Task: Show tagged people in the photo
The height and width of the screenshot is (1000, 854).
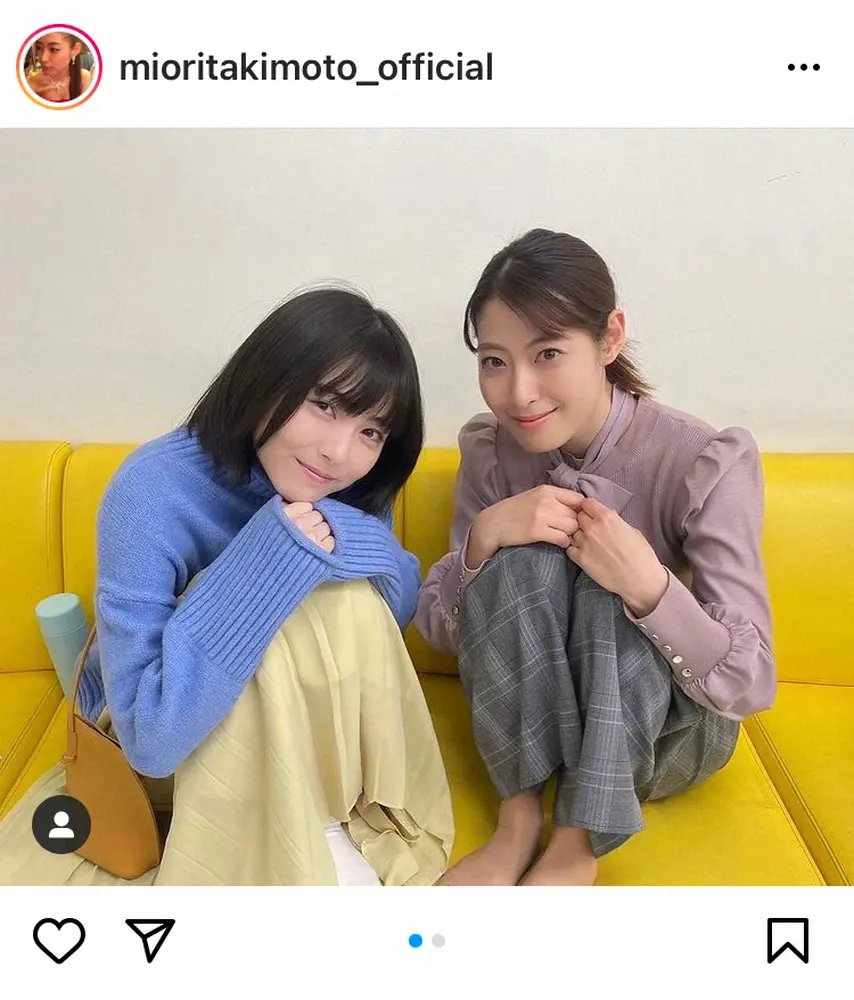Action: [x=61, y=824]
